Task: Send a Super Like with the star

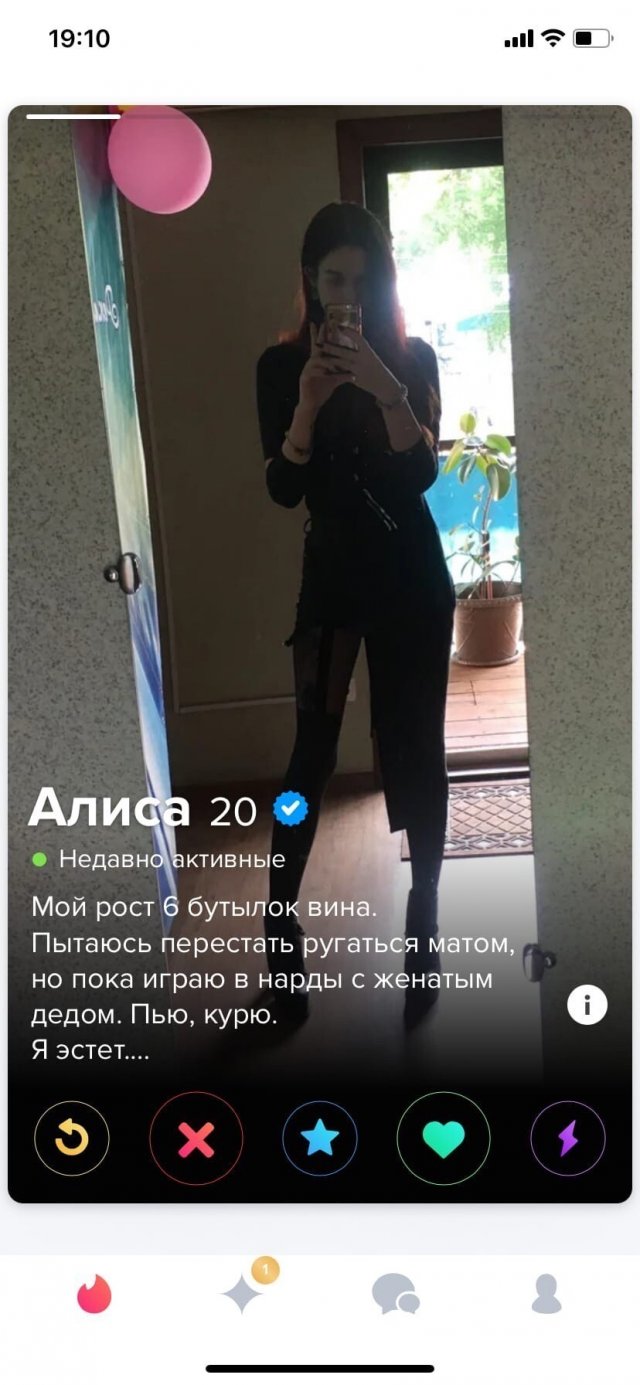Action: click(x=320, y=1138)
